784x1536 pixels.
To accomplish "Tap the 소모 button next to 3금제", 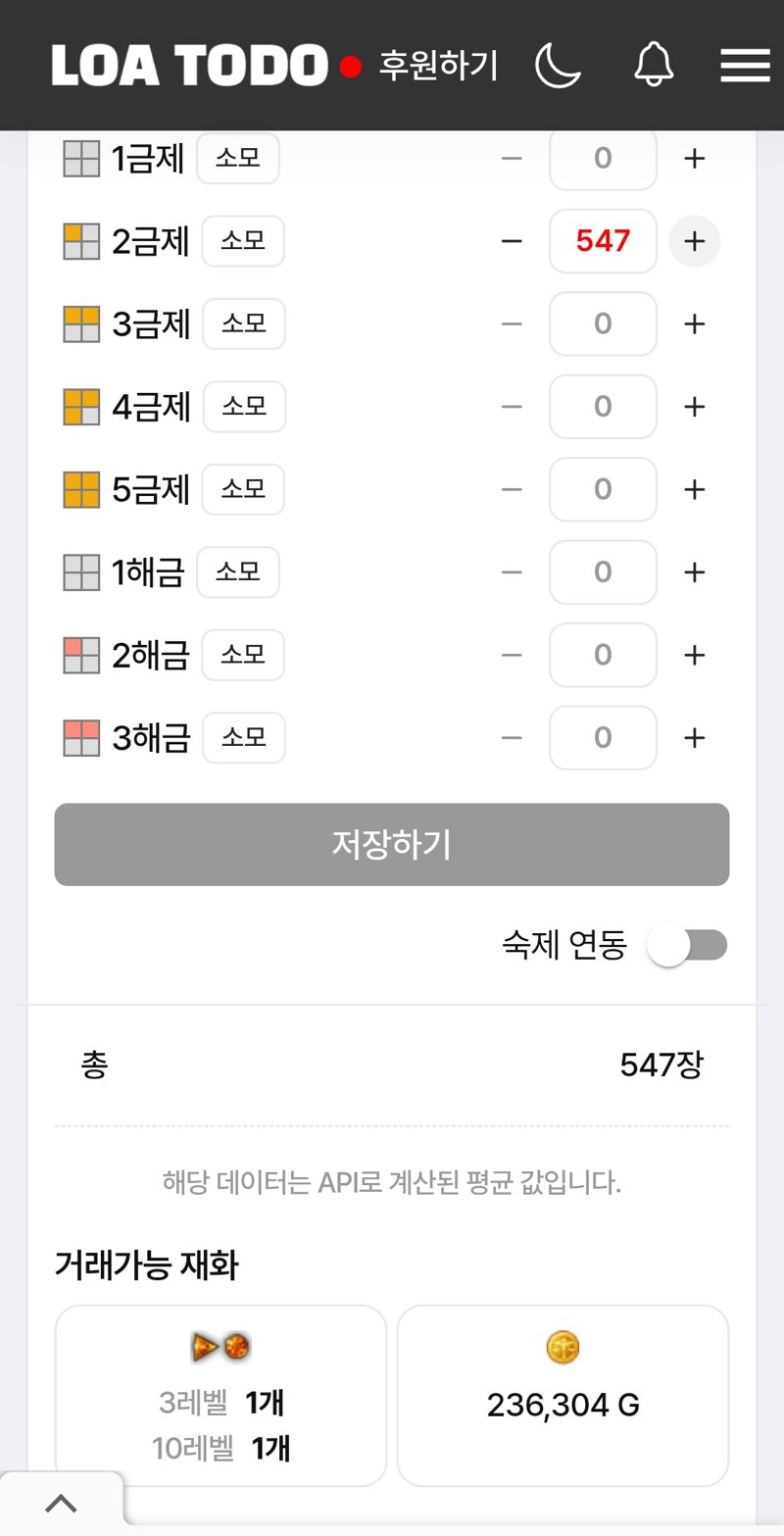I will (x=244, y=323).
